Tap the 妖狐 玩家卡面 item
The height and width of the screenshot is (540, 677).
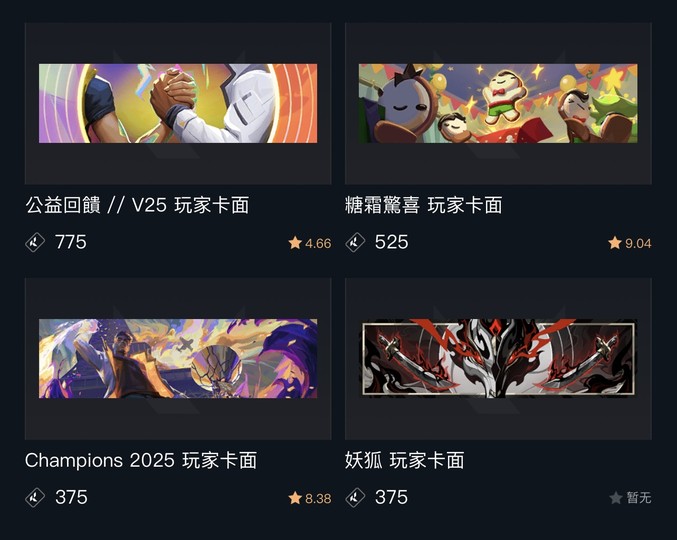498,359
